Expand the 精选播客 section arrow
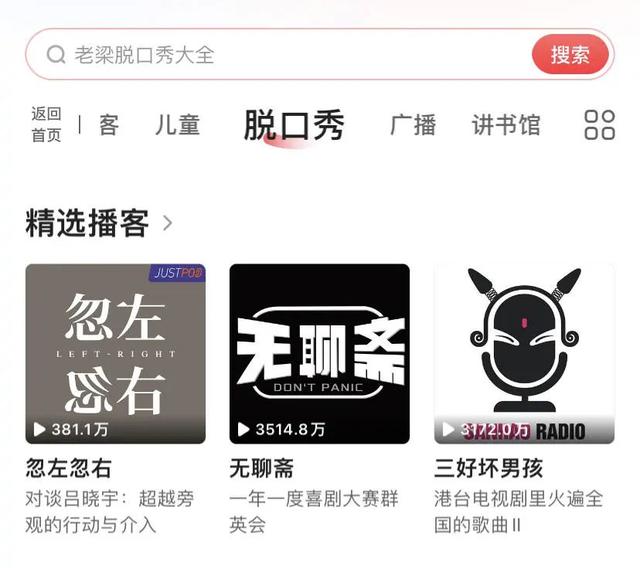640x568 pixels. (168, 222)
